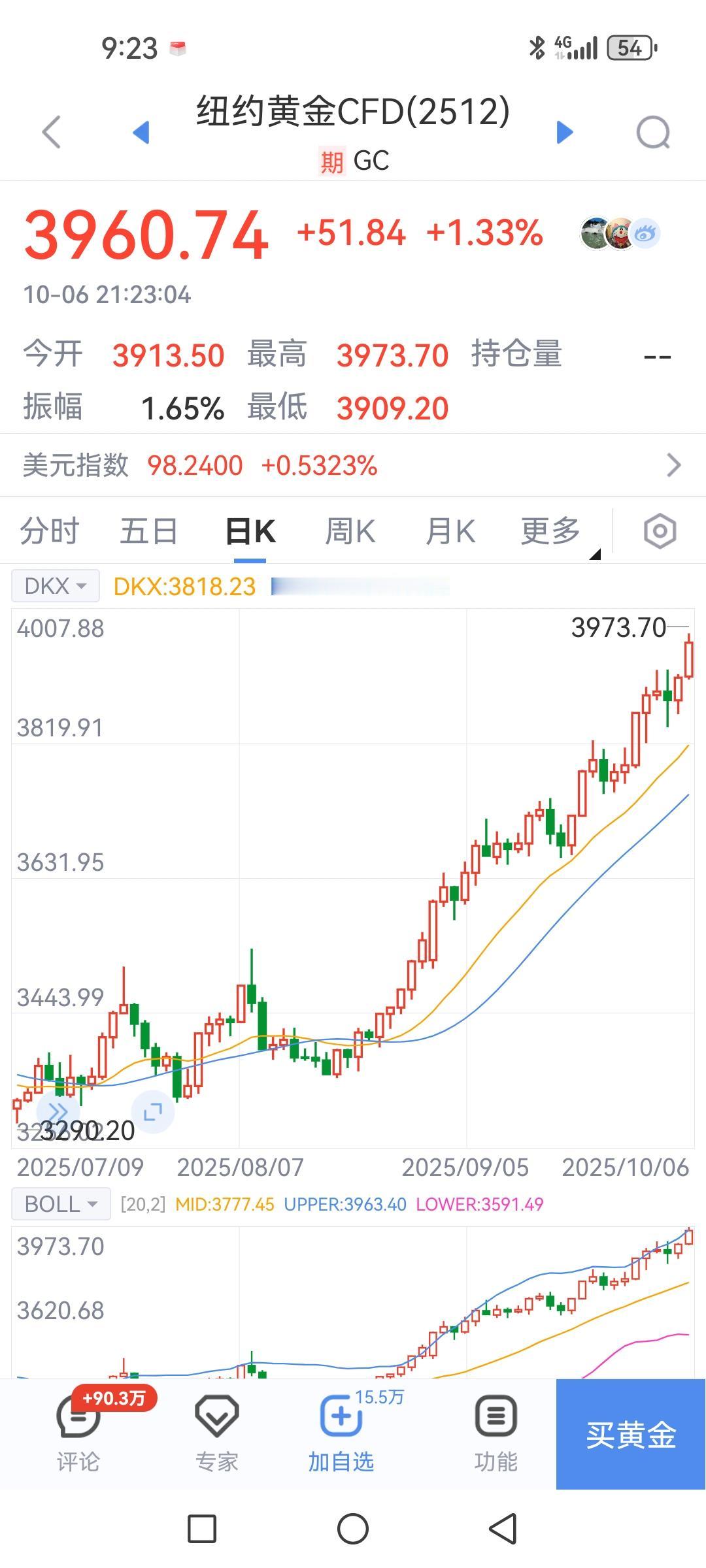Switch to the 分时 tab
This screenshot has width=706, height=1568.
tap(49, 531)
